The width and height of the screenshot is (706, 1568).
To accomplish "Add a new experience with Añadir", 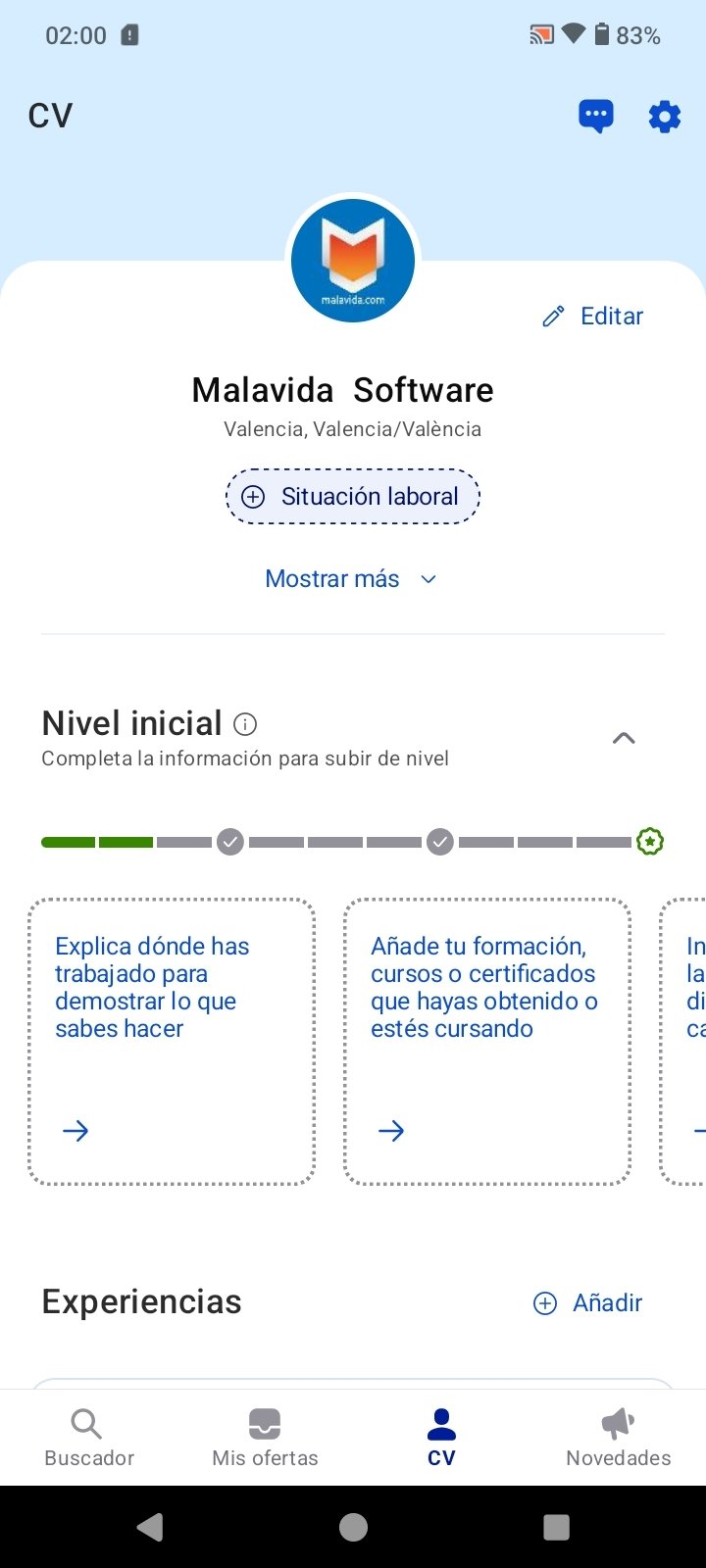I will 588,1302.
